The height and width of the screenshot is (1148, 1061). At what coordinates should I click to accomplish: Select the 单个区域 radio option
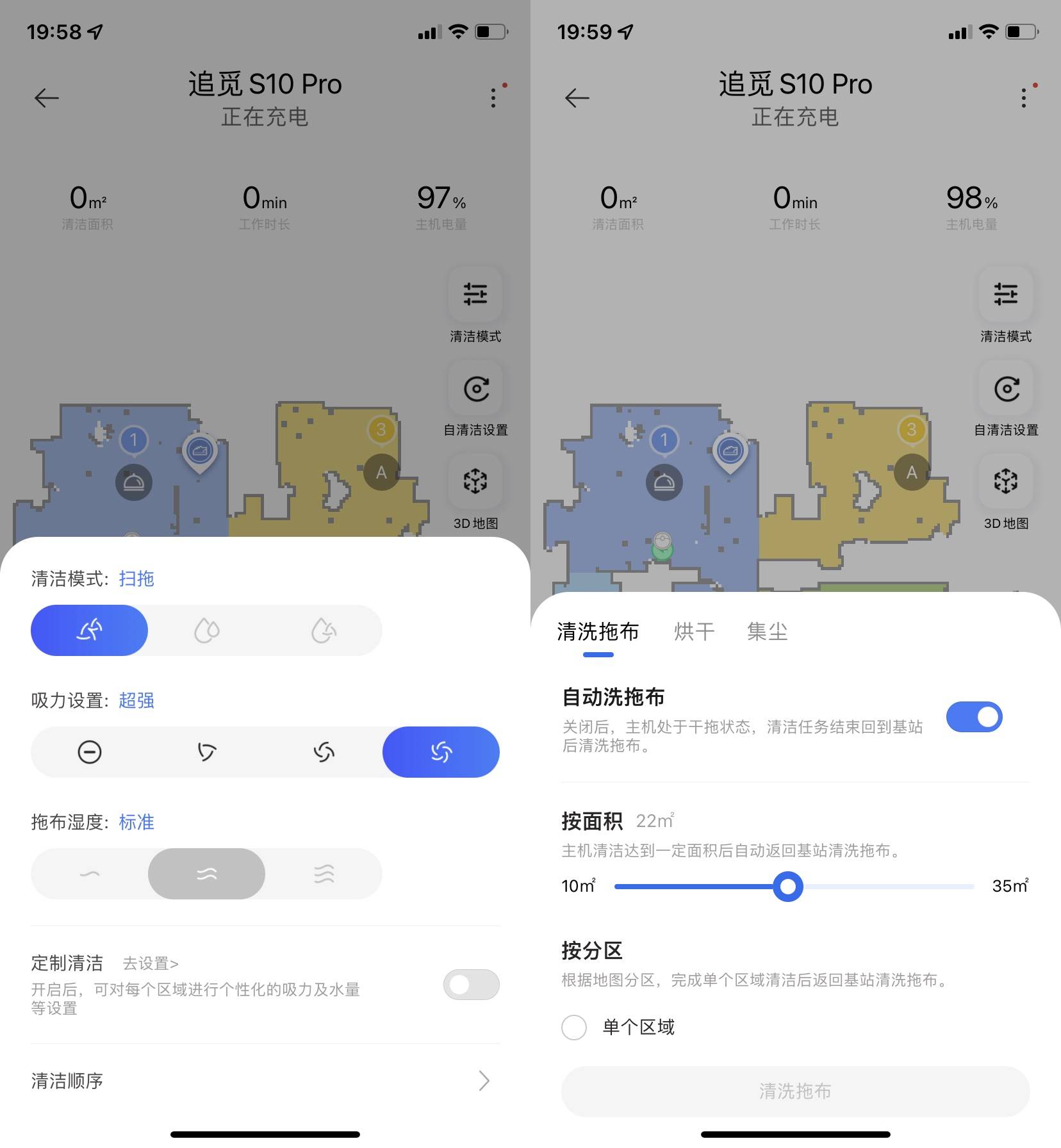(573, 1028)
